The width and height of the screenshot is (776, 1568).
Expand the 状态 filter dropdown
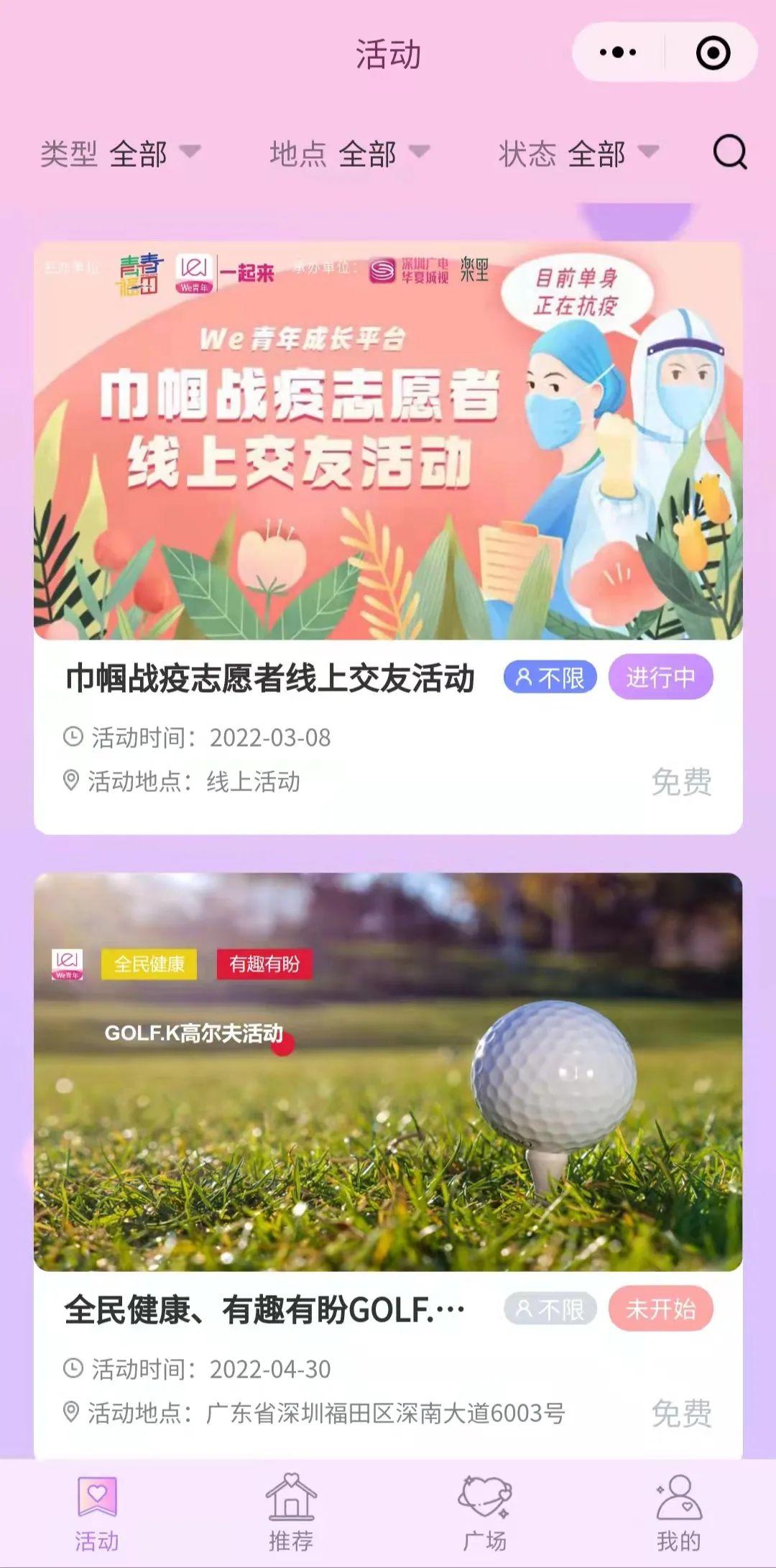pyautogui.click(x=579, y=153)
